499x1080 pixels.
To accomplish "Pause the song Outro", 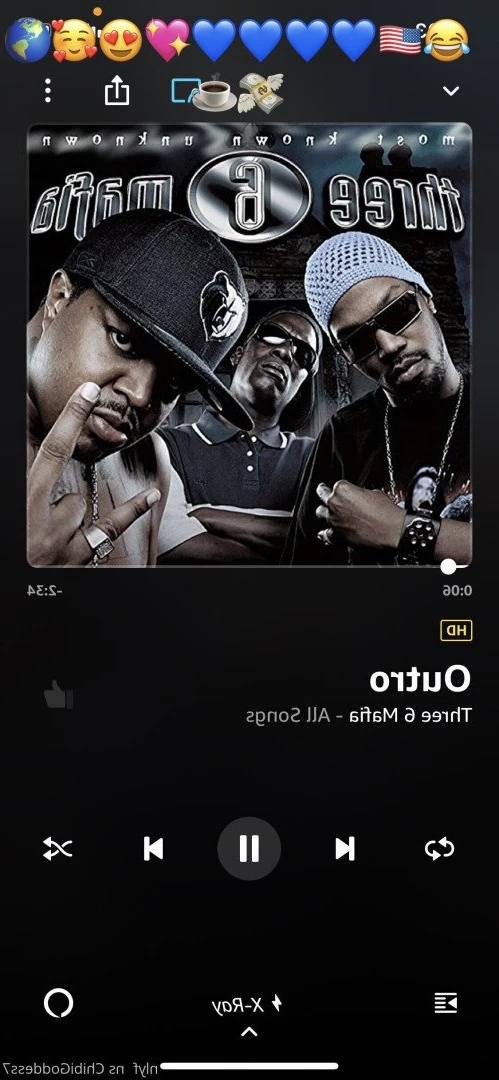I will (249, 849).
